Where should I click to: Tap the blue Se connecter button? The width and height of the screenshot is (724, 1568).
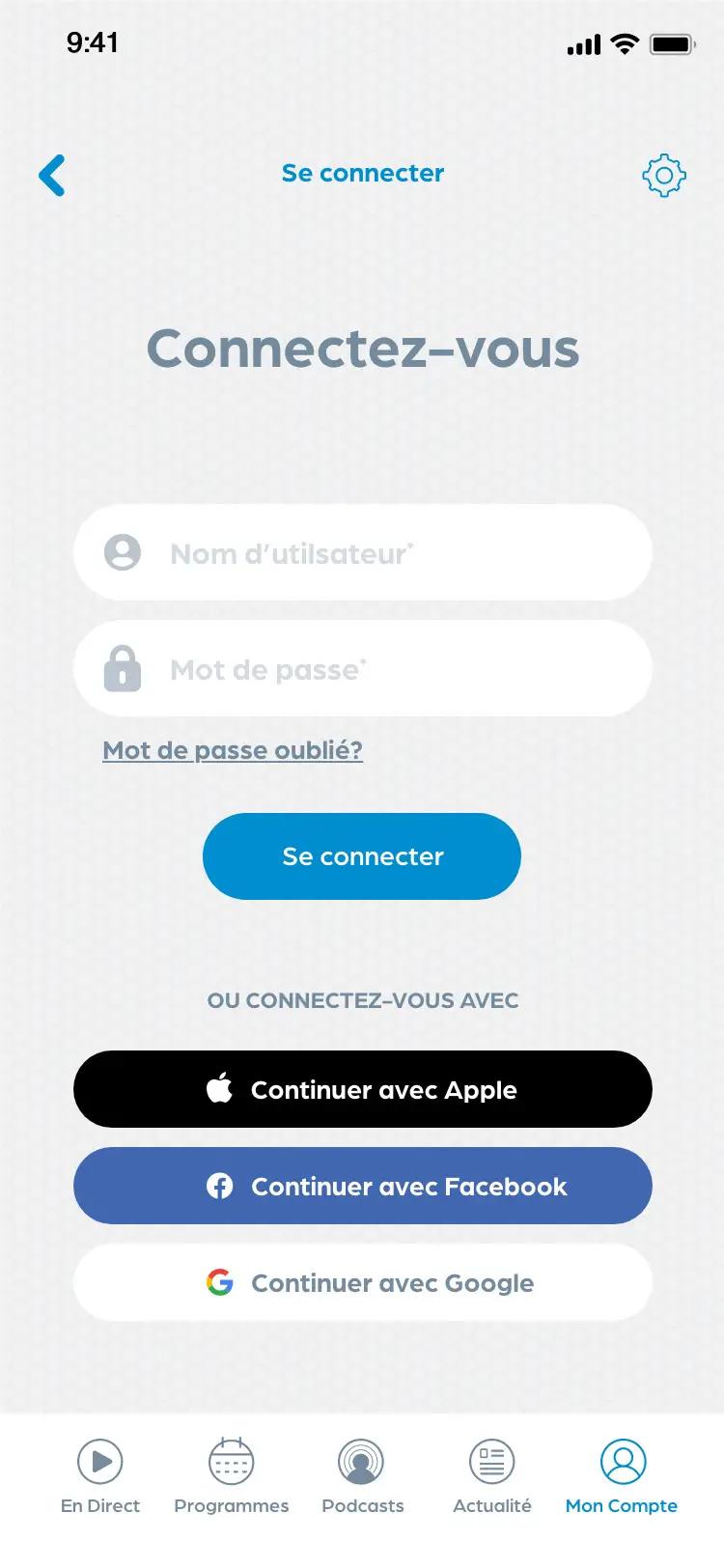coord(362,856)
